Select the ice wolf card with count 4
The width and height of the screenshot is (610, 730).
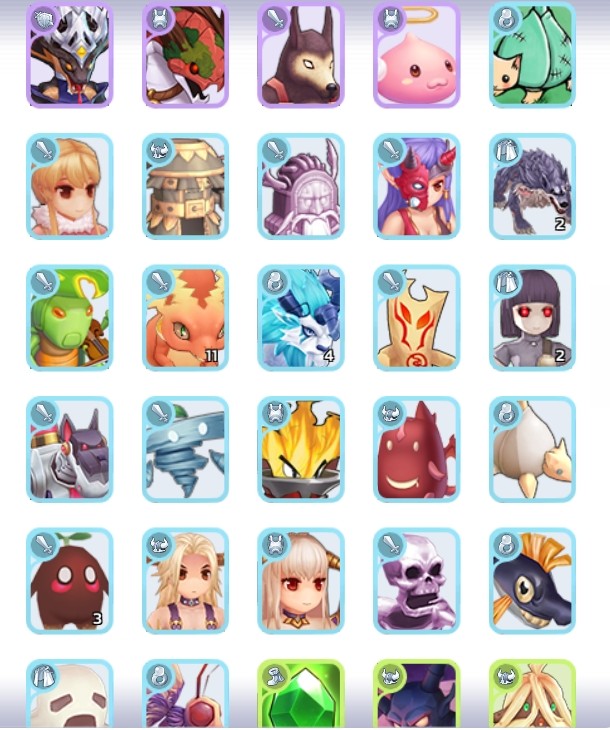tap(301, 318)
